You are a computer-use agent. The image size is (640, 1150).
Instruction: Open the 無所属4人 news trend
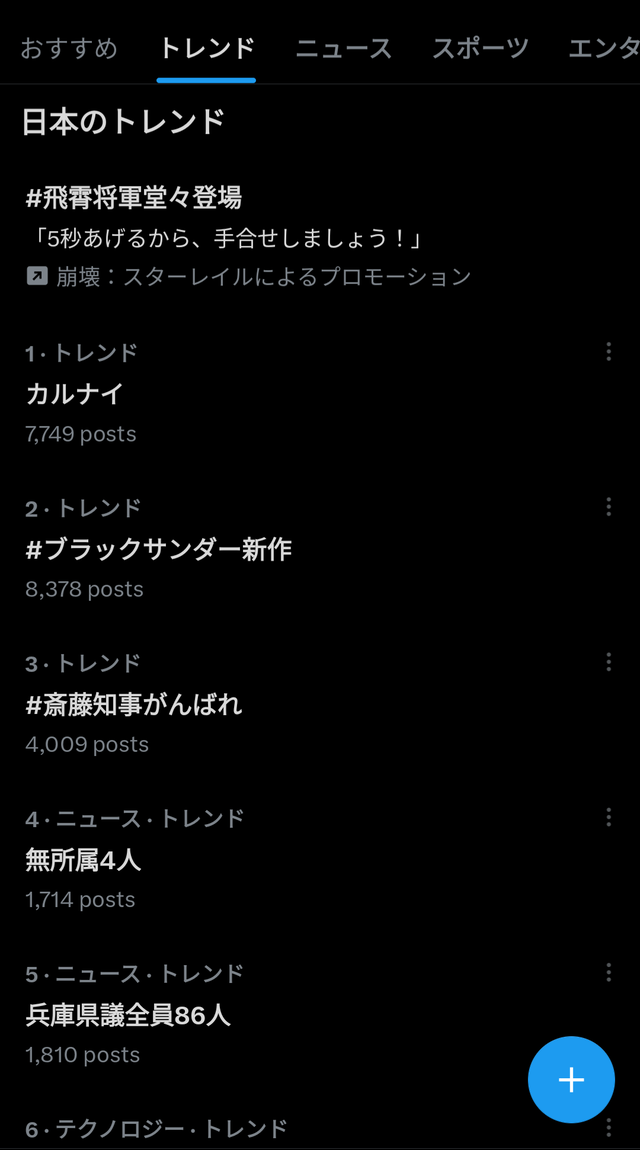click(x=83, y=859)
